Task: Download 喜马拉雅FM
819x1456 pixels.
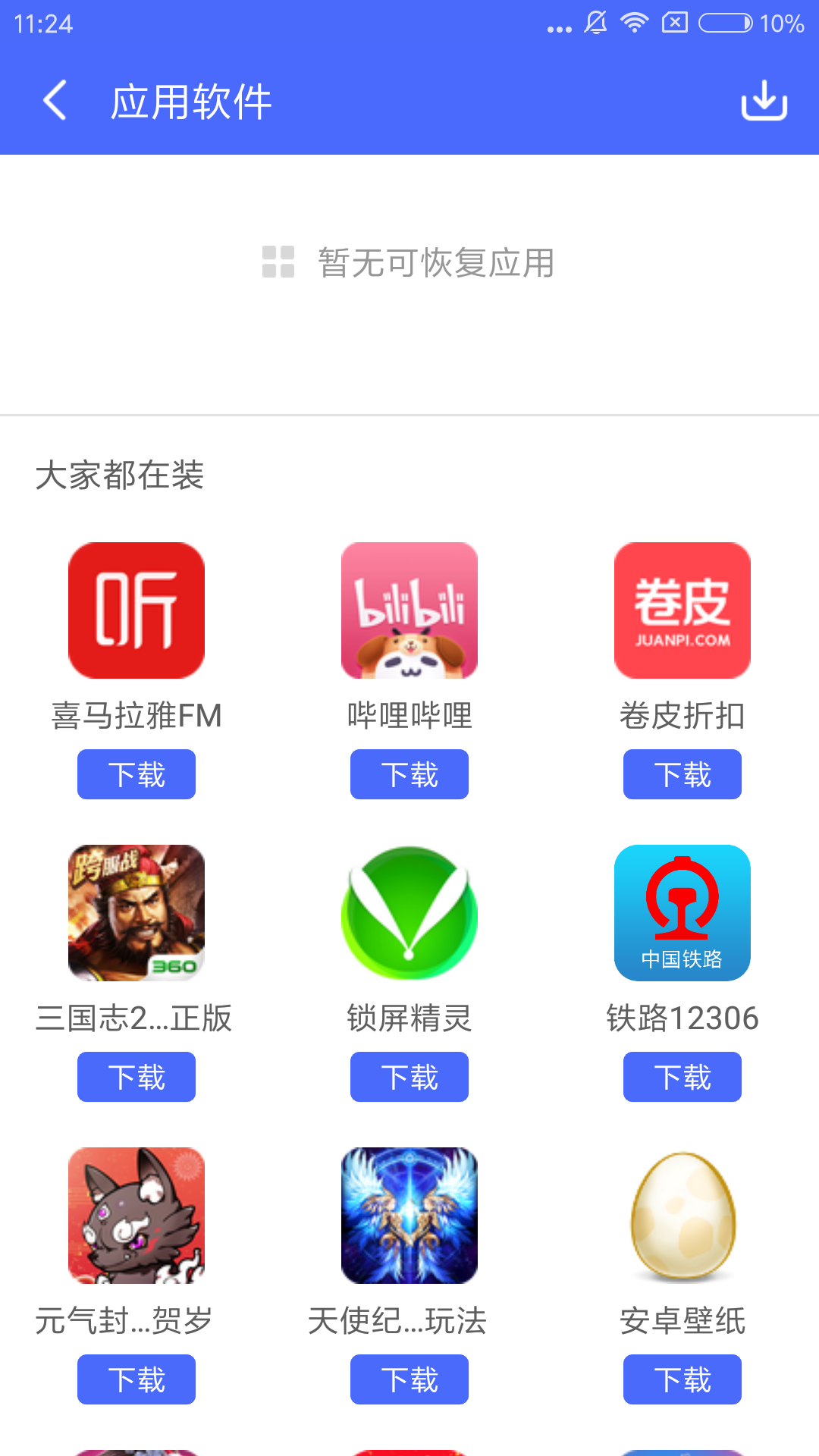Action: pos(136,774)
